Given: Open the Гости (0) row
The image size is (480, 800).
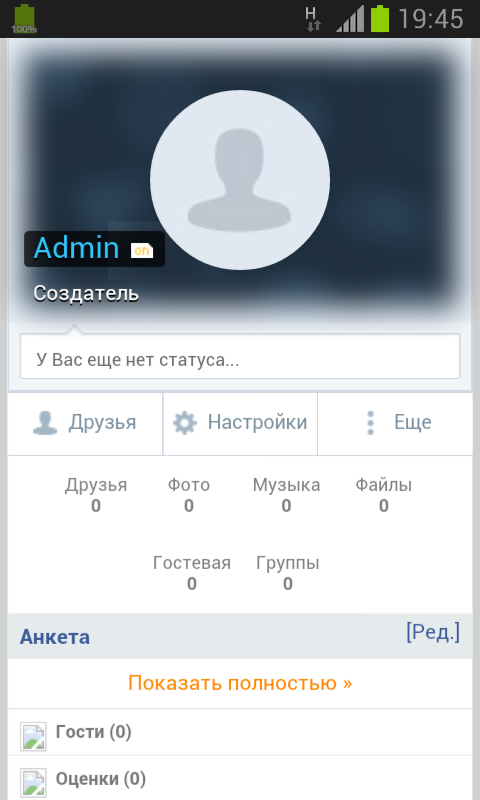Looking at the screenshot, I should (x=240, y=733).
